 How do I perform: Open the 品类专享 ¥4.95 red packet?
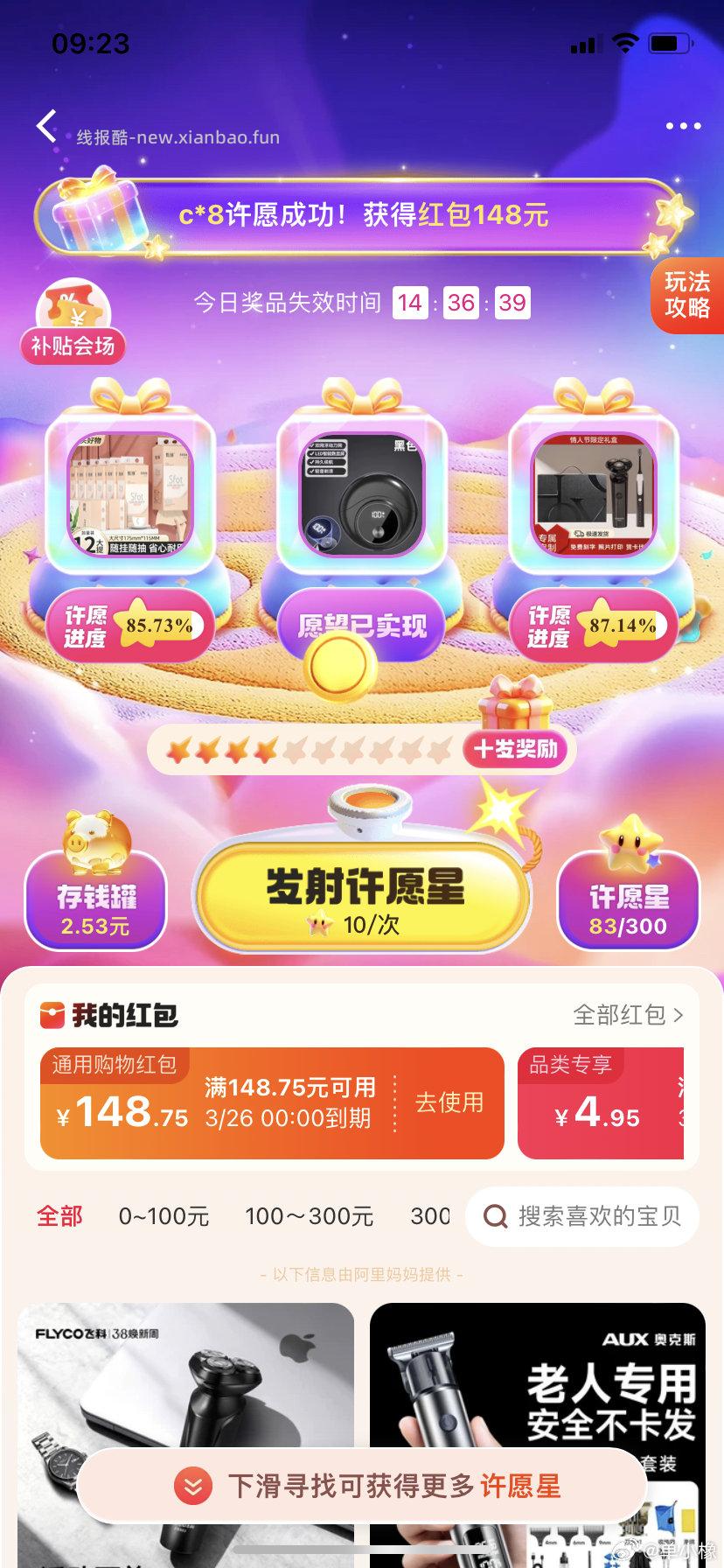600,1103
